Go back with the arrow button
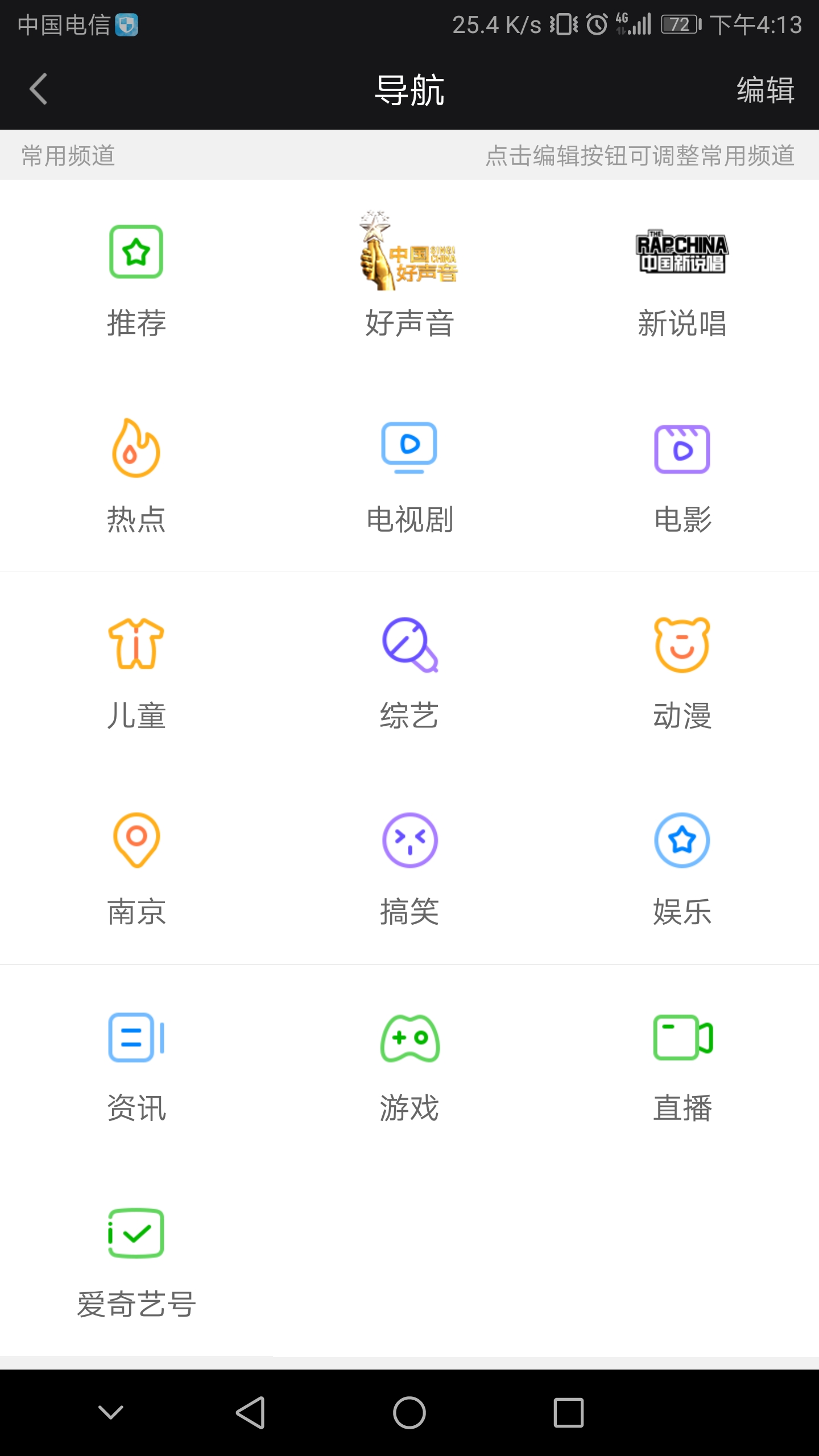 pyautogui.click(x=38, y=90)
